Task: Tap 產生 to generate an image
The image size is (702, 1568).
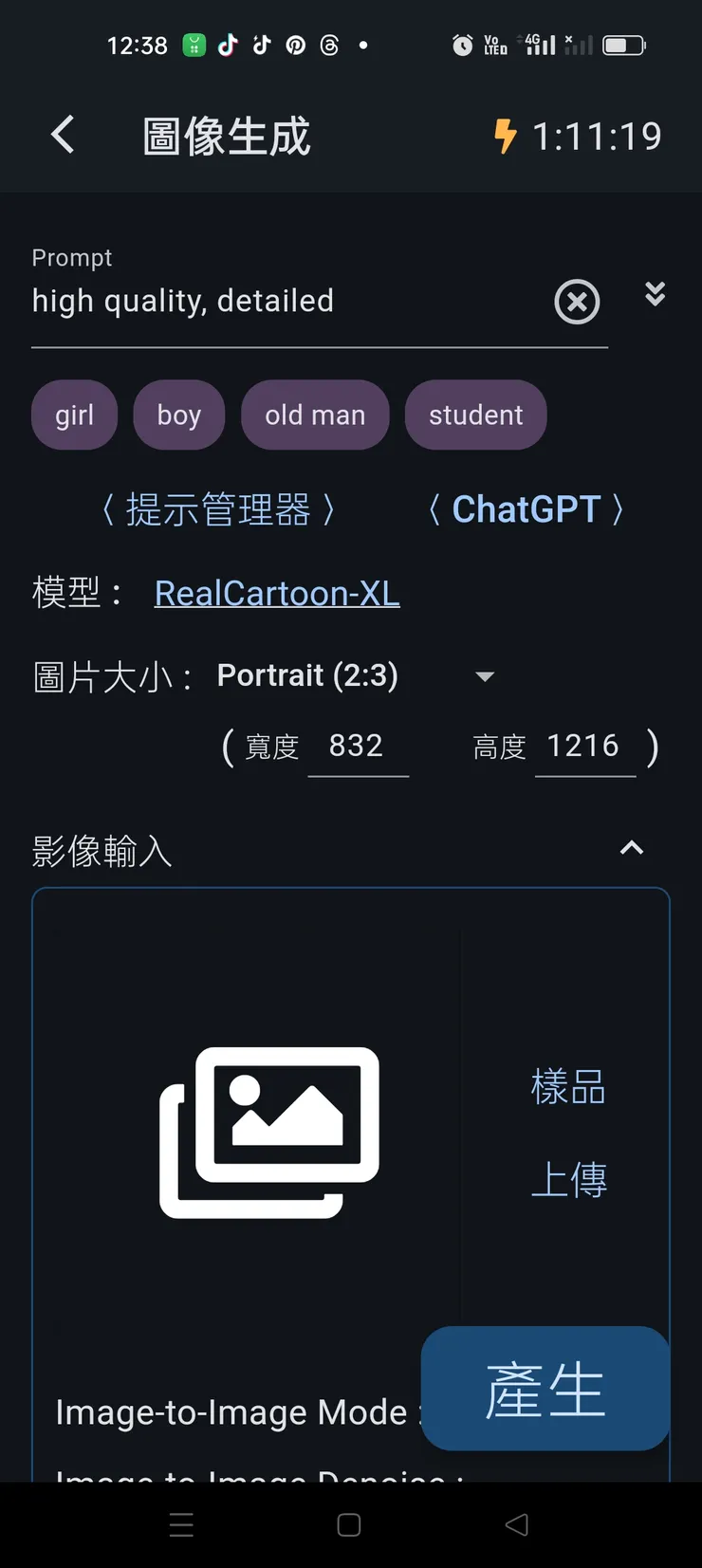Action: tap(545, 1390)
